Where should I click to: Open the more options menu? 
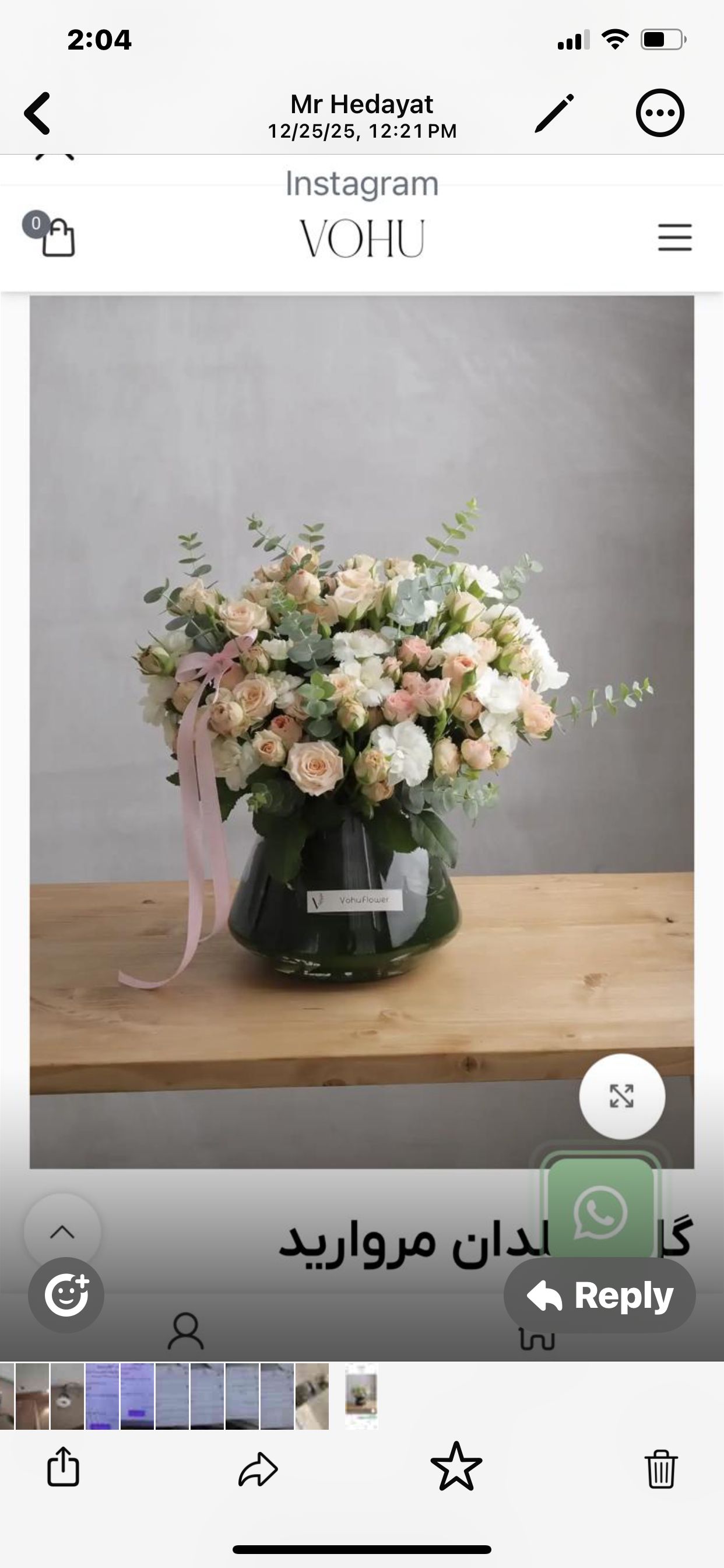(660, 113)
